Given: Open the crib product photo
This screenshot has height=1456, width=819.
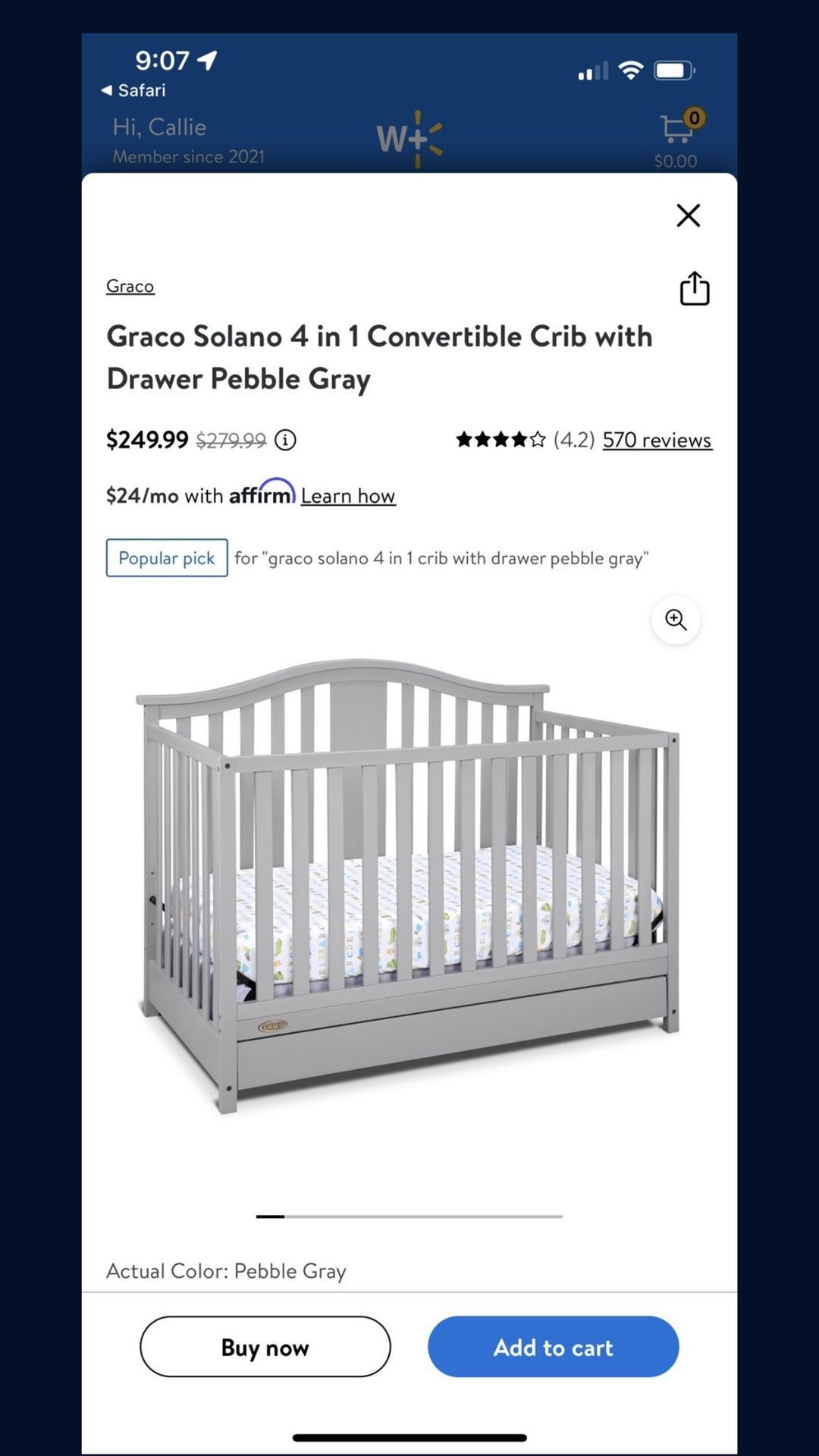Looking at the screenshot, I should 409,885.
